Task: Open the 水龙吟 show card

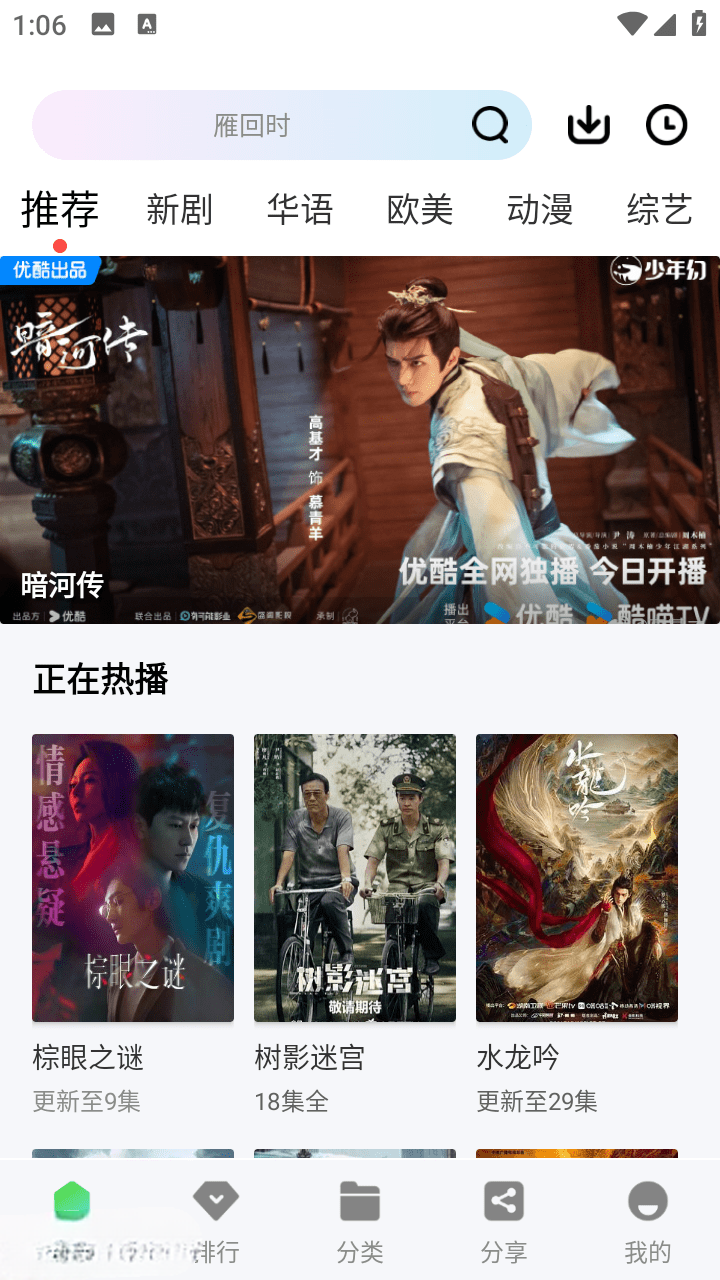Action: pos(577,878)
